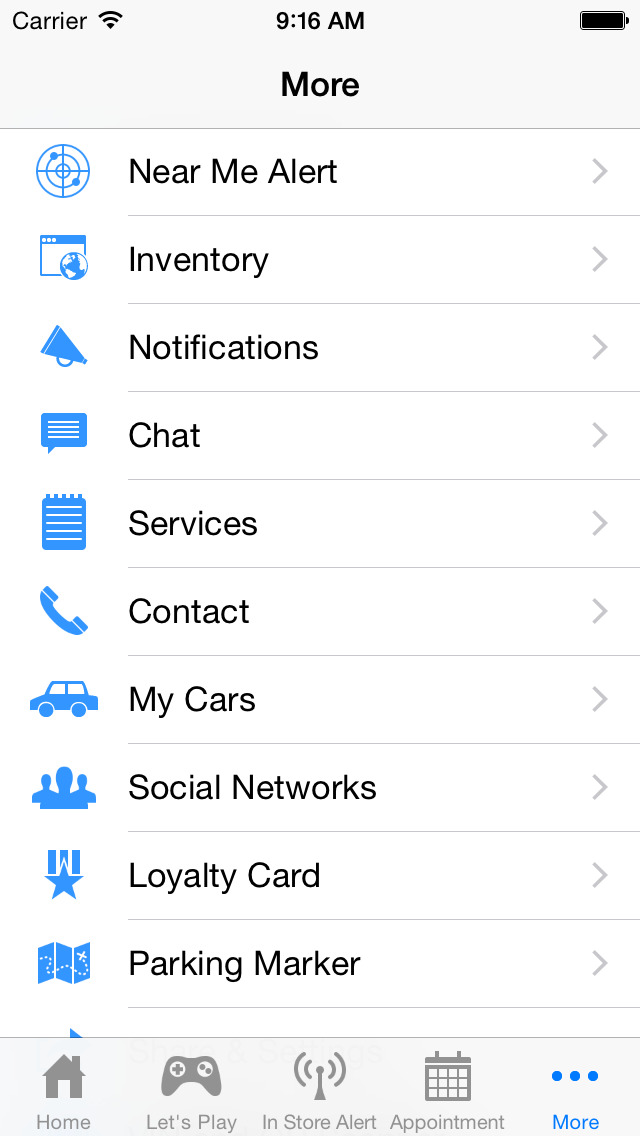Go to the In Store Alert tab
The image size is (640, 1136).
tap(320, 1089)
